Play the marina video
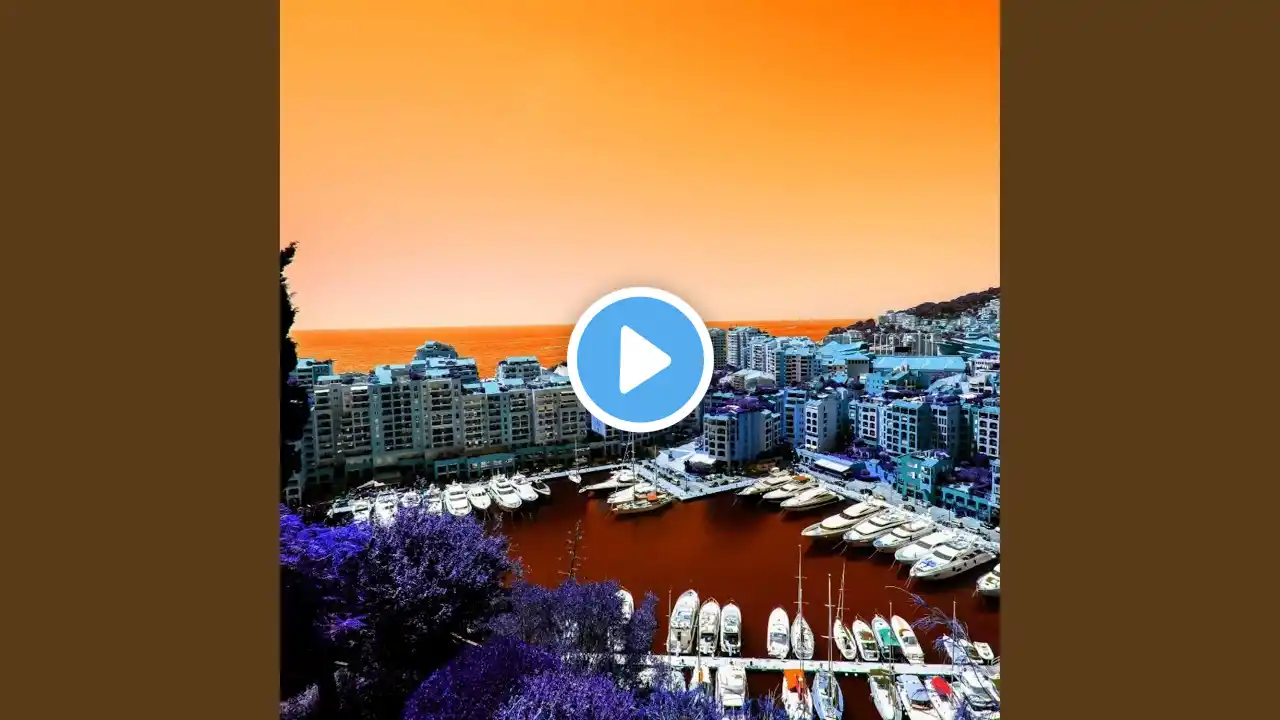Screen dimensions: 1280x720 coord(640,360)
